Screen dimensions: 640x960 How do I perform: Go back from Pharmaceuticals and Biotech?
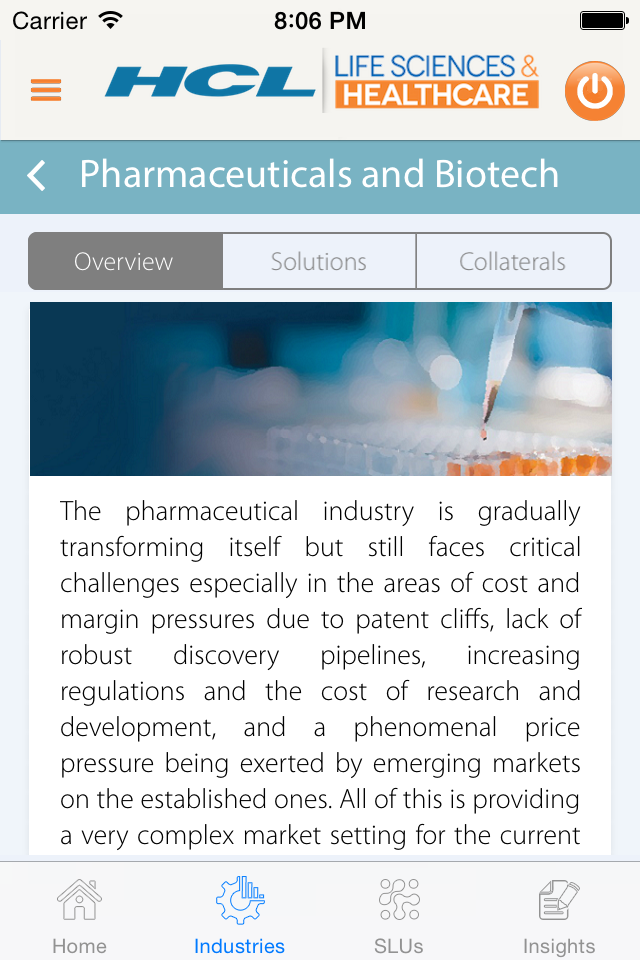pos(37,176)
